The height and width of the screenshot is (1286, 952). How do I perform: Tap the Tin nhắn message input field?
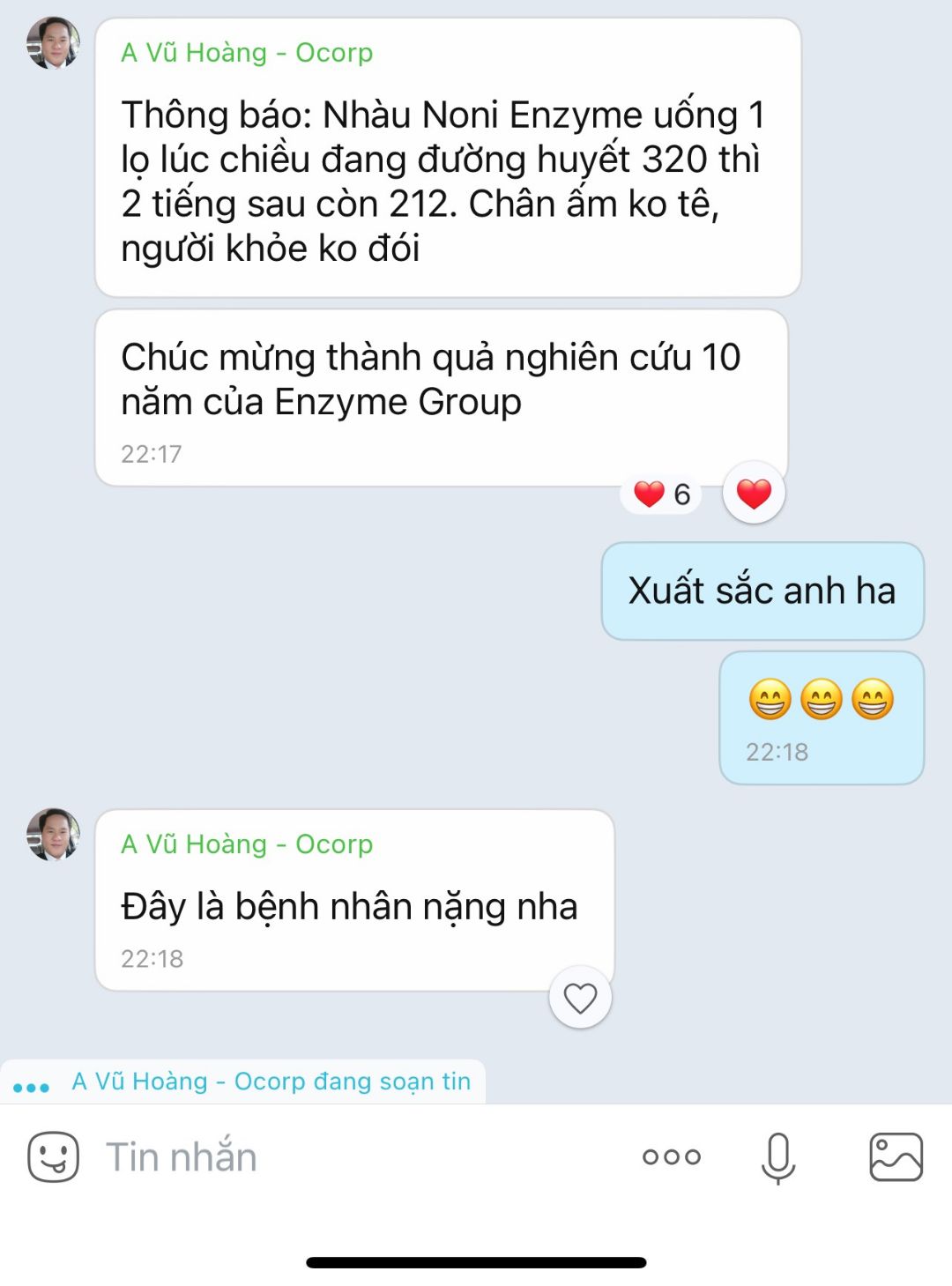[x=353, y=1156]
